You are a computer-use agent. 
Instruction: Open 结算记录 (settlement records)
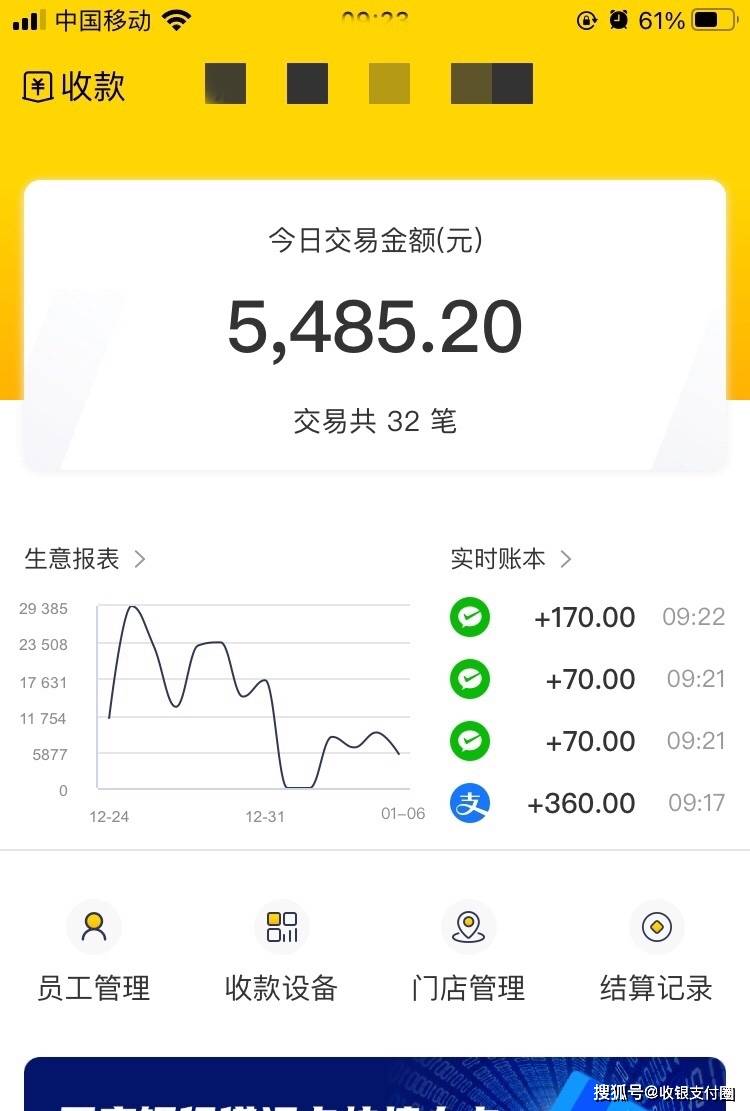[656, 950]
